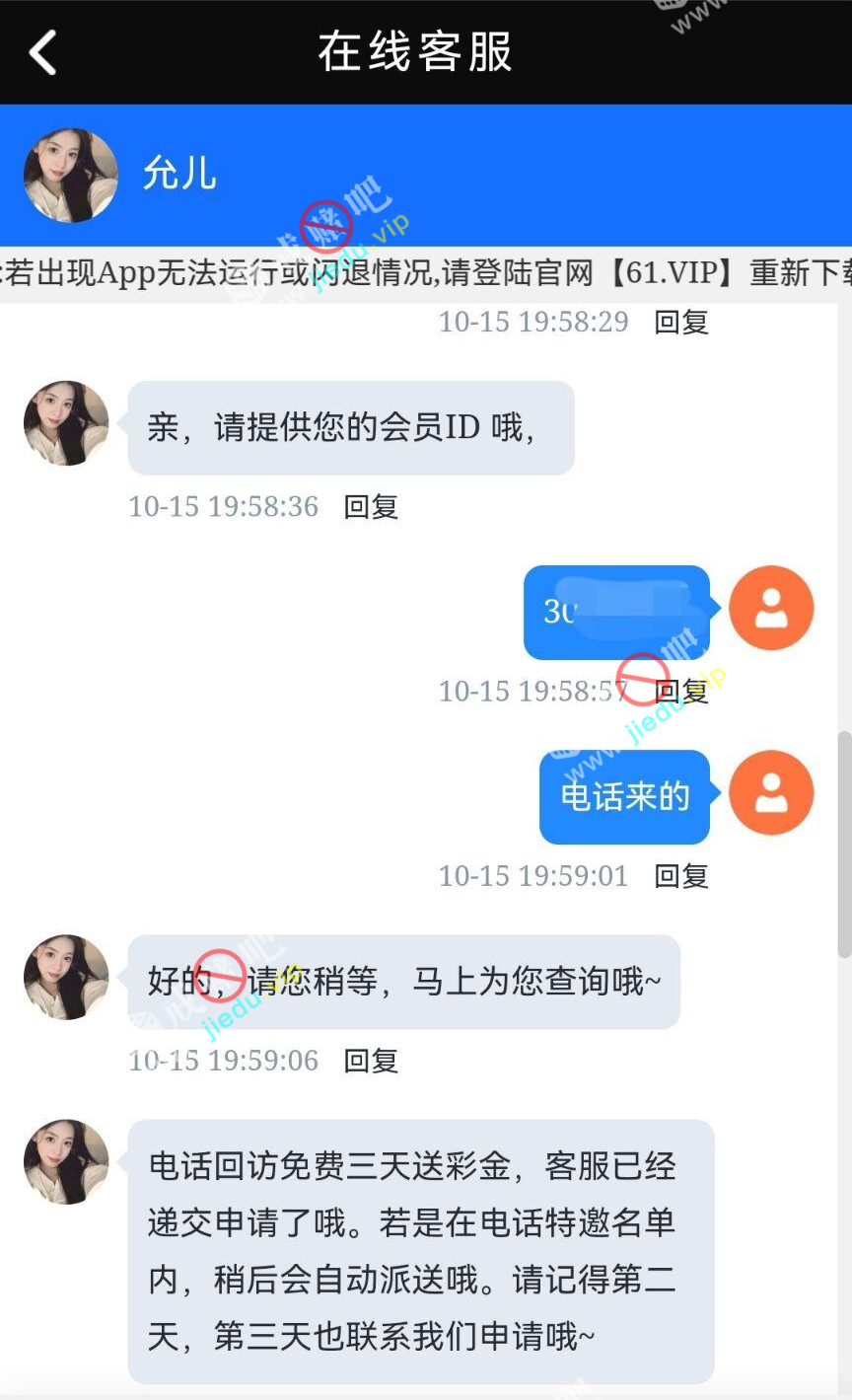The height and width of the screenshot is (1400, 852).
Task: Tap 回复 under the 会员ID request message
Action: pos(370,507)
